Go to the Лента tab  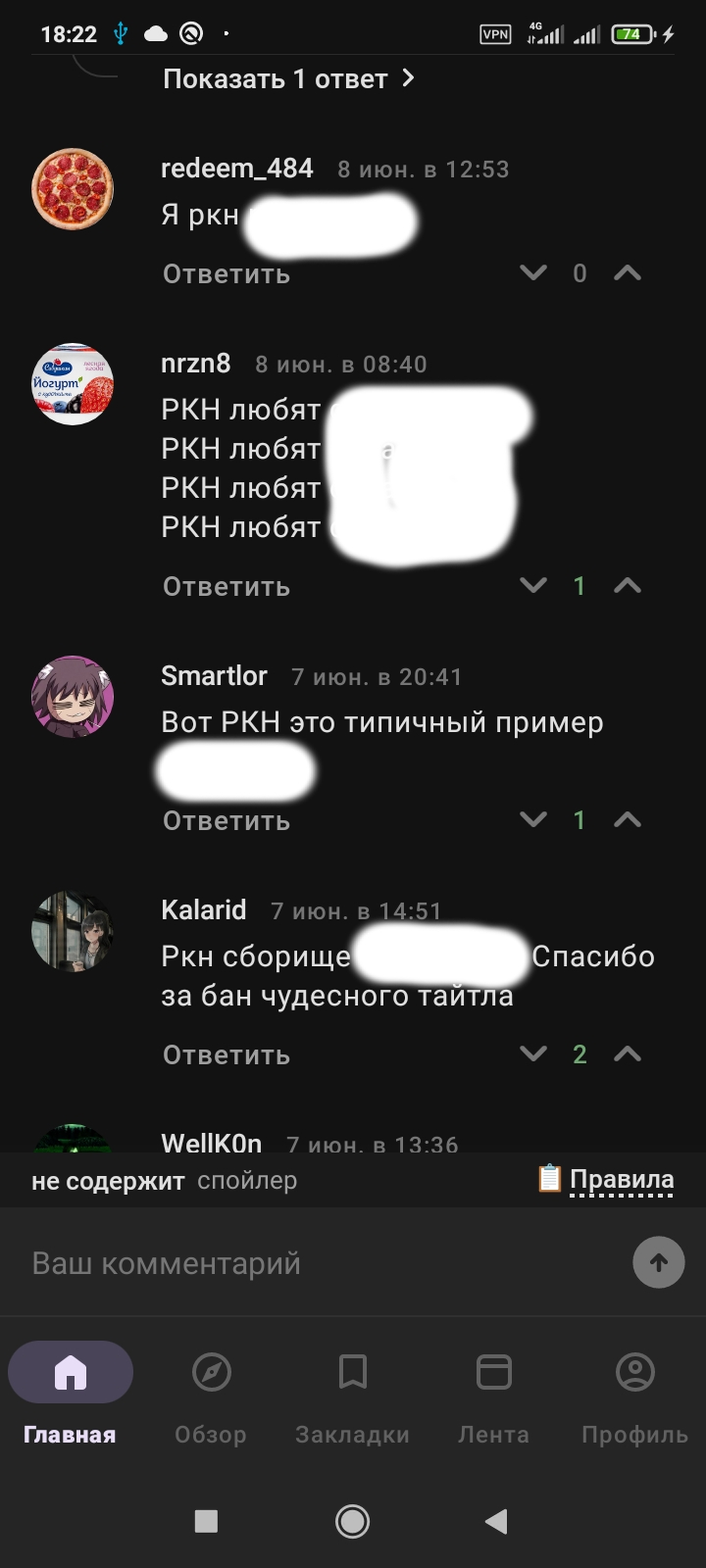pyautogui.click(x=493, y=1392)
